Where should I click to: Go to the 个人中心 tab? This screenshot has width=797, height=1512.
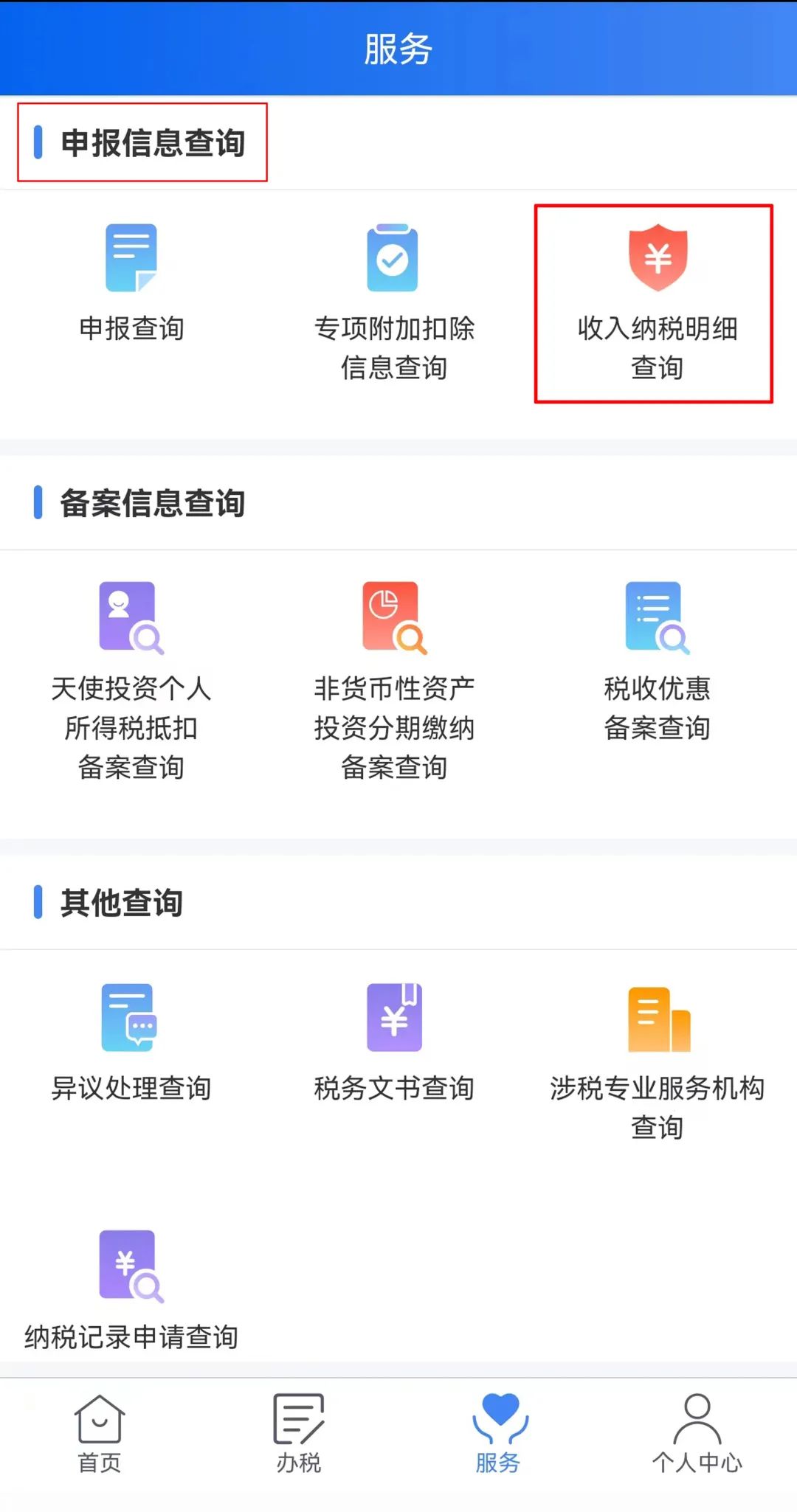(x=697, y=1433)
